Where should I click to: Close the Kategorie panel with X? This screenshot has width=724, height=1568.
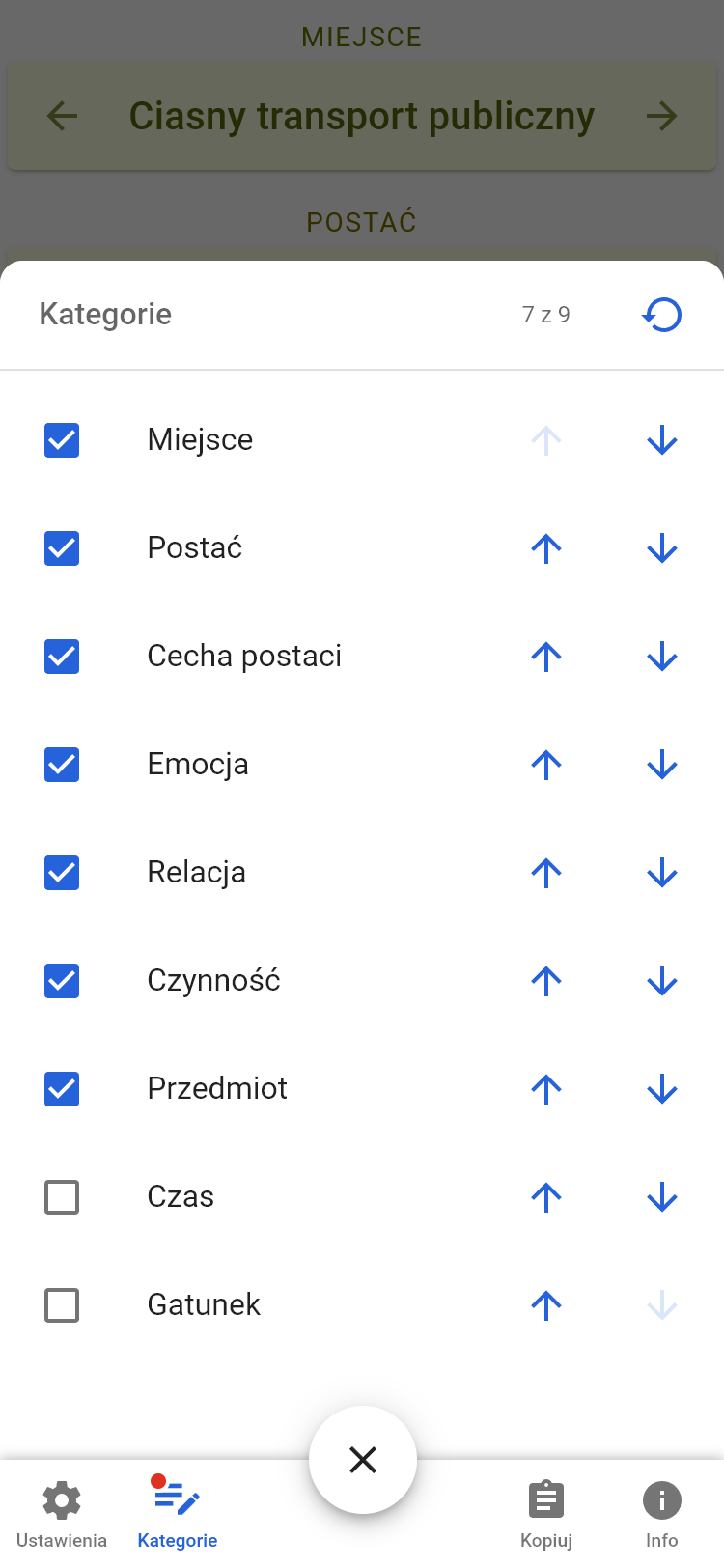(363, 1460)
